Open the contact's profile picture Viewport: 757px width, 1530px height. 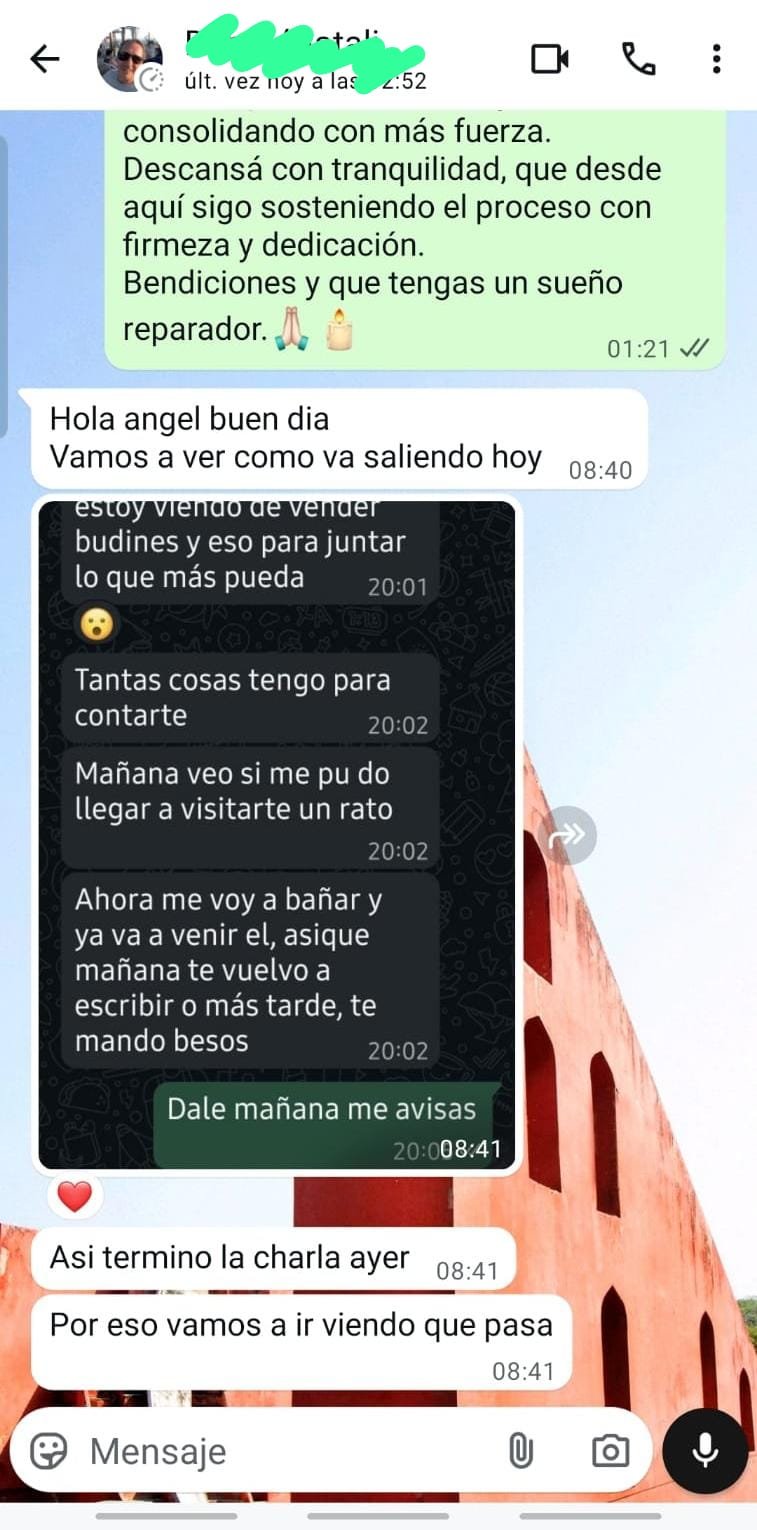[129, 60]
